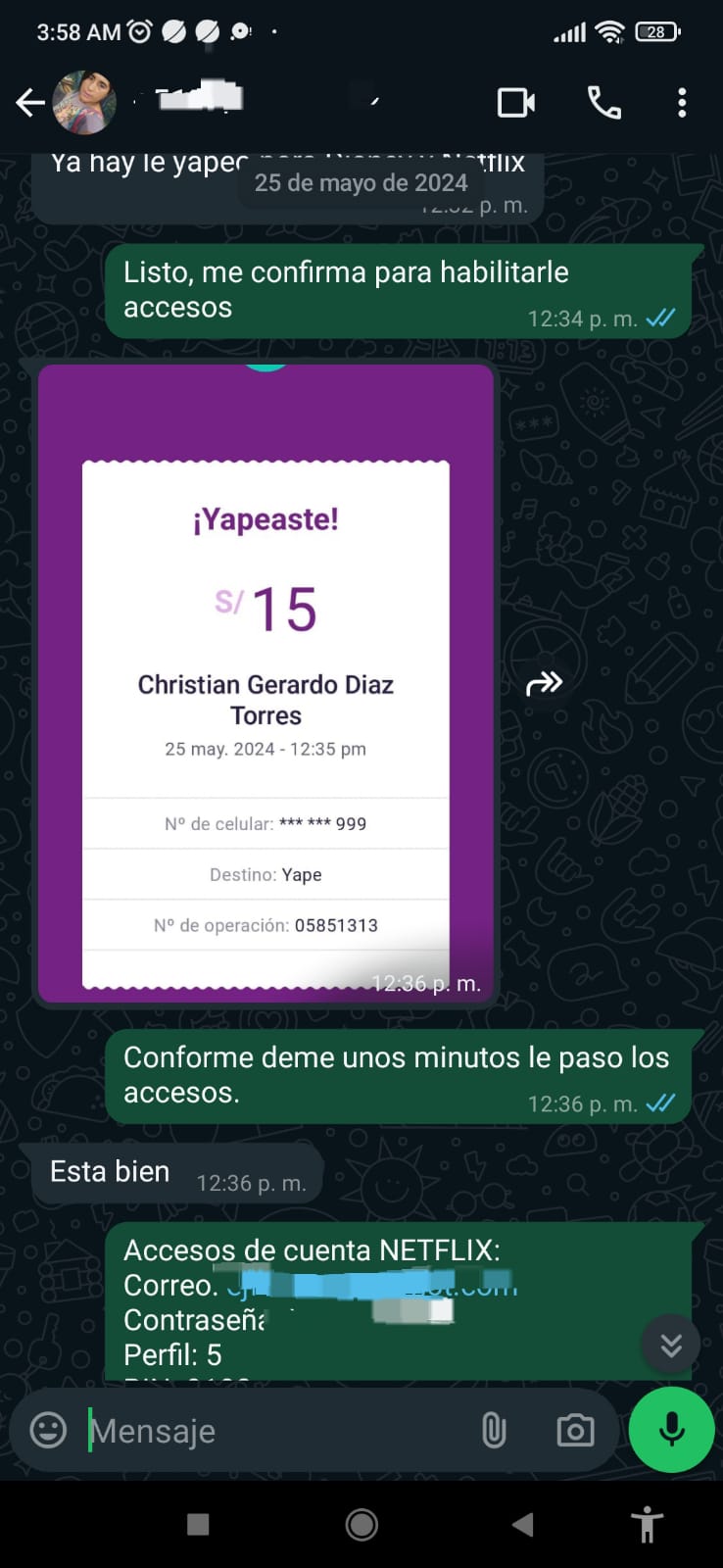Open the three-dot overflow menu
Image resolution: width=723 pixels, height=1568 pixels.
click(682, 102)
